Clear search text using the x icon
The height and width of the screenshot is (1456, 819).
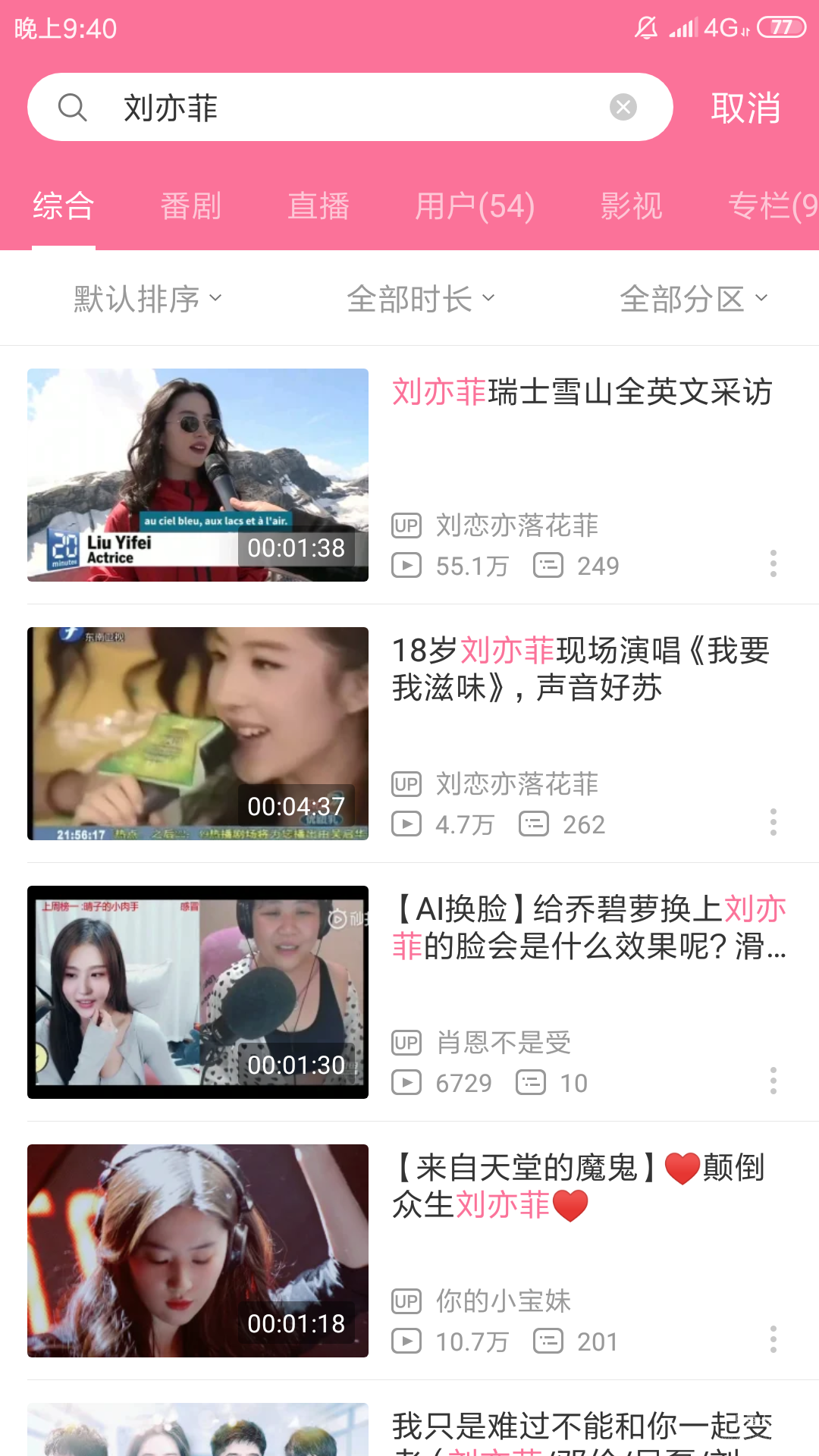(x=623, y=106)
